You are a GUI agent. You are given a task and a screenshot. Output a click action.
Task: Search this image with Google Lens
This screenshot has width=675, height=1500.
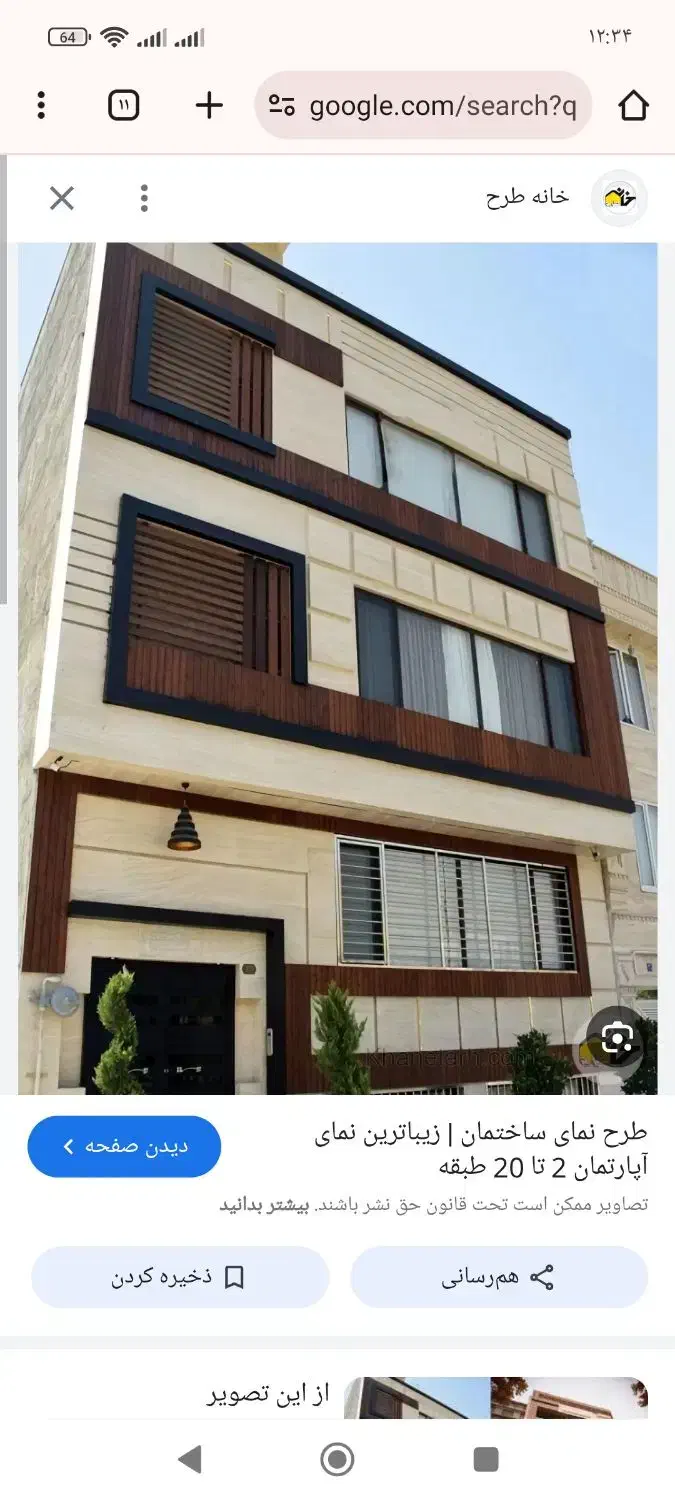(x=617, y=1041)
